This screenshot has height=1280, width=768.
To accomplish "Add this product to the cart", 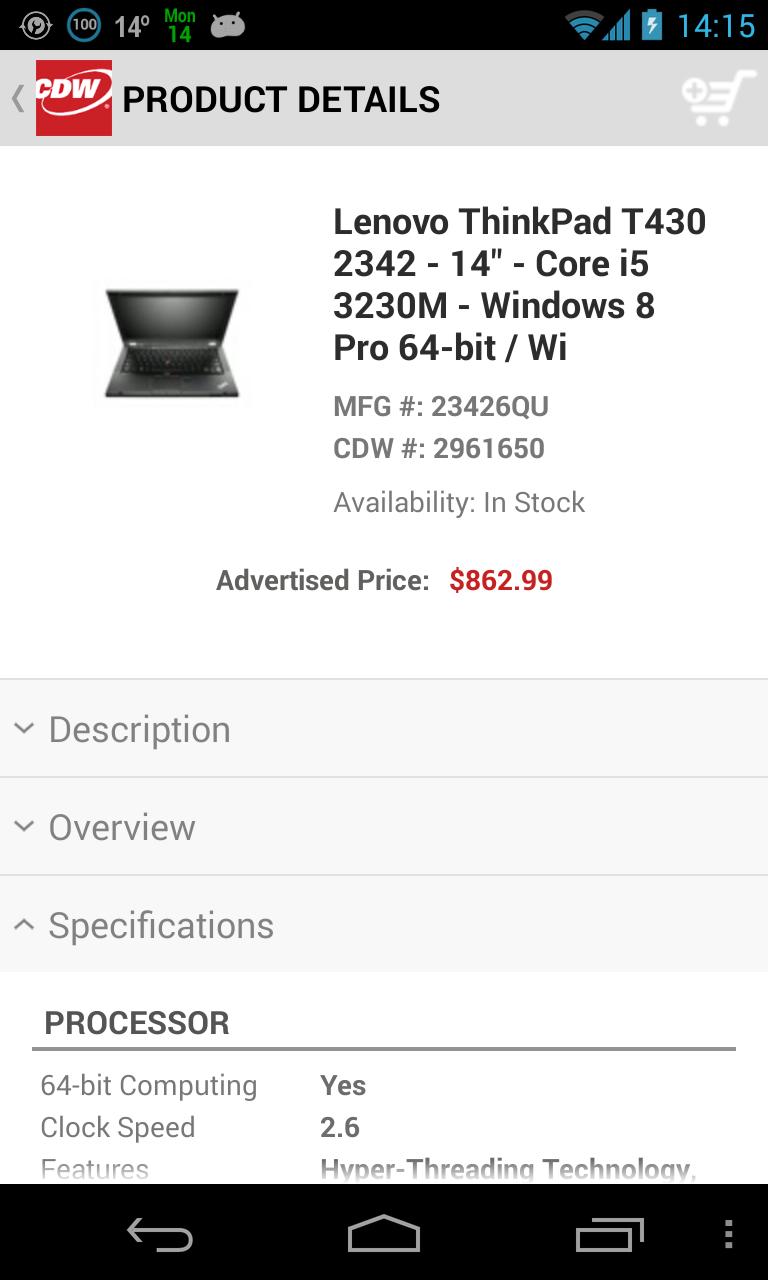I will click(718, 98).
